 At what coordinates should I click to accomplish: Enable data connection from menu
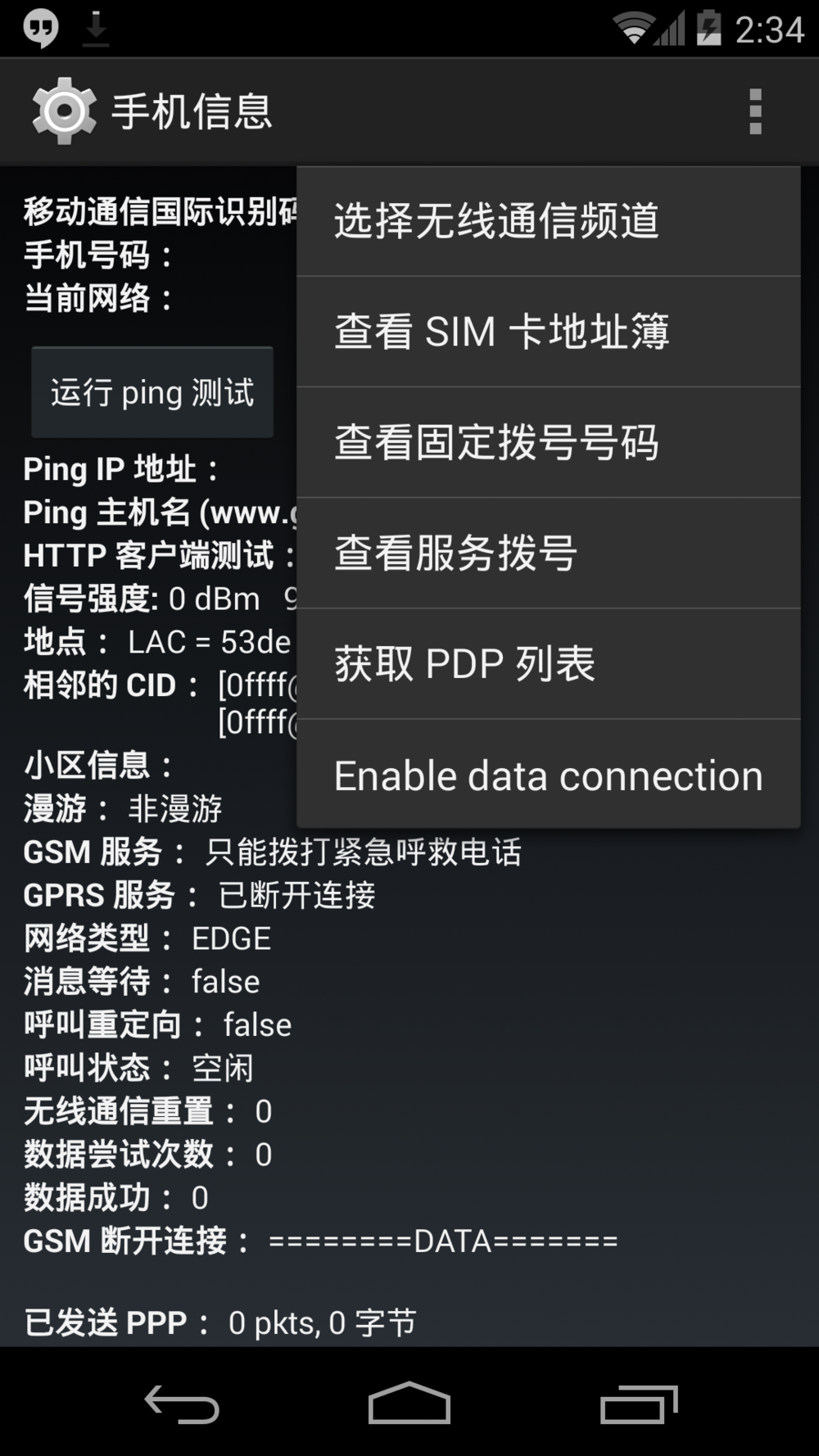pos(547,775)
